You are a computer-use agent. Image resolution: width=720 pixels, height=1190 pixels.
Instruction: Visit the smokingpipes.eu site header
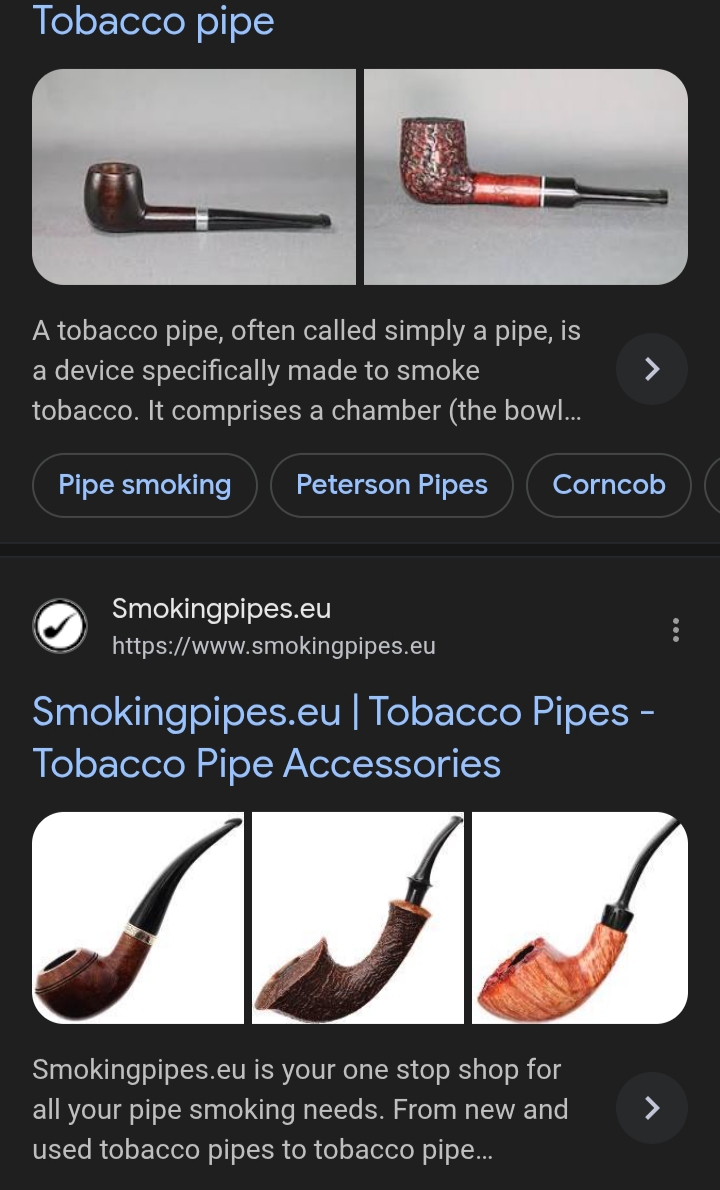(234, 626)
